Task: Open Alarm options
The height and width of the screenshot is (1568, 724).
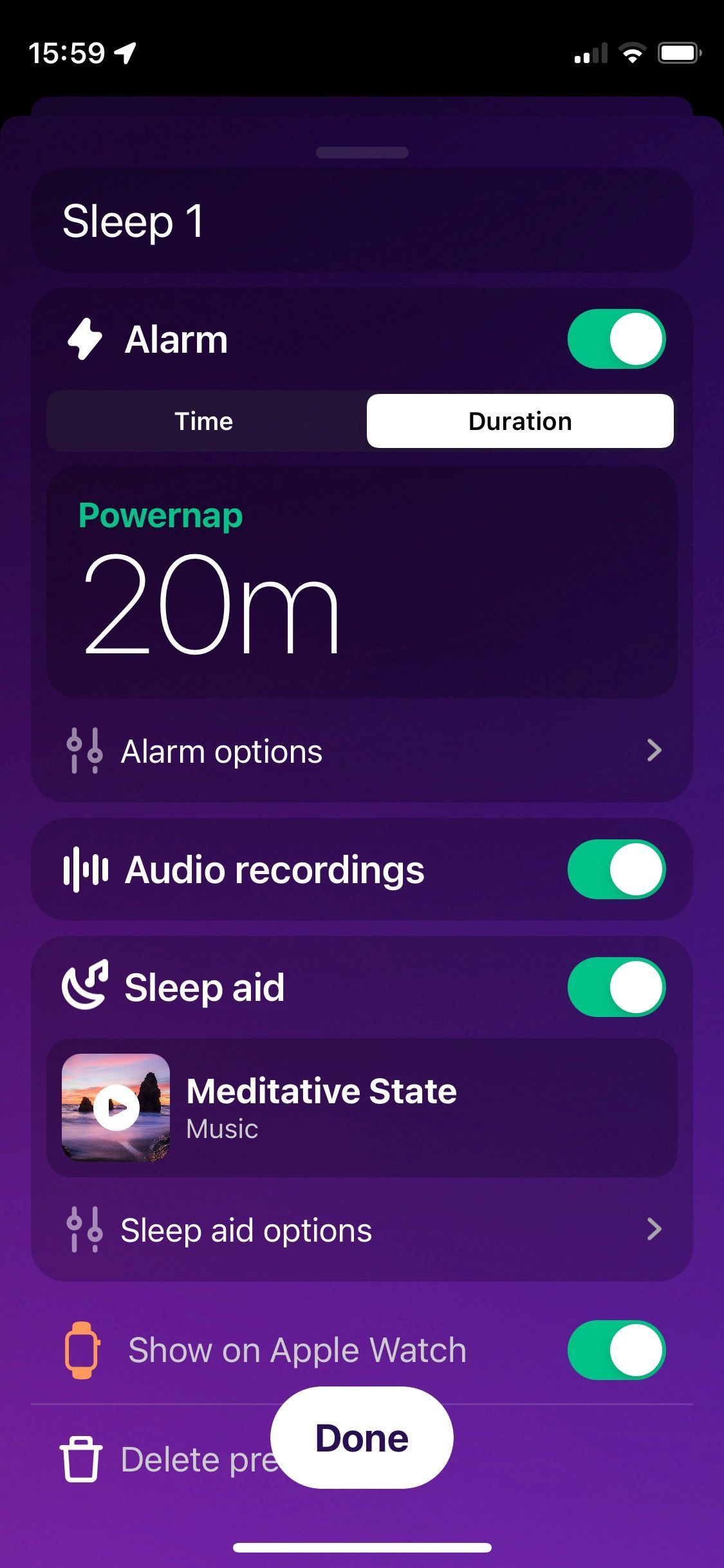Action: point(362,751)
